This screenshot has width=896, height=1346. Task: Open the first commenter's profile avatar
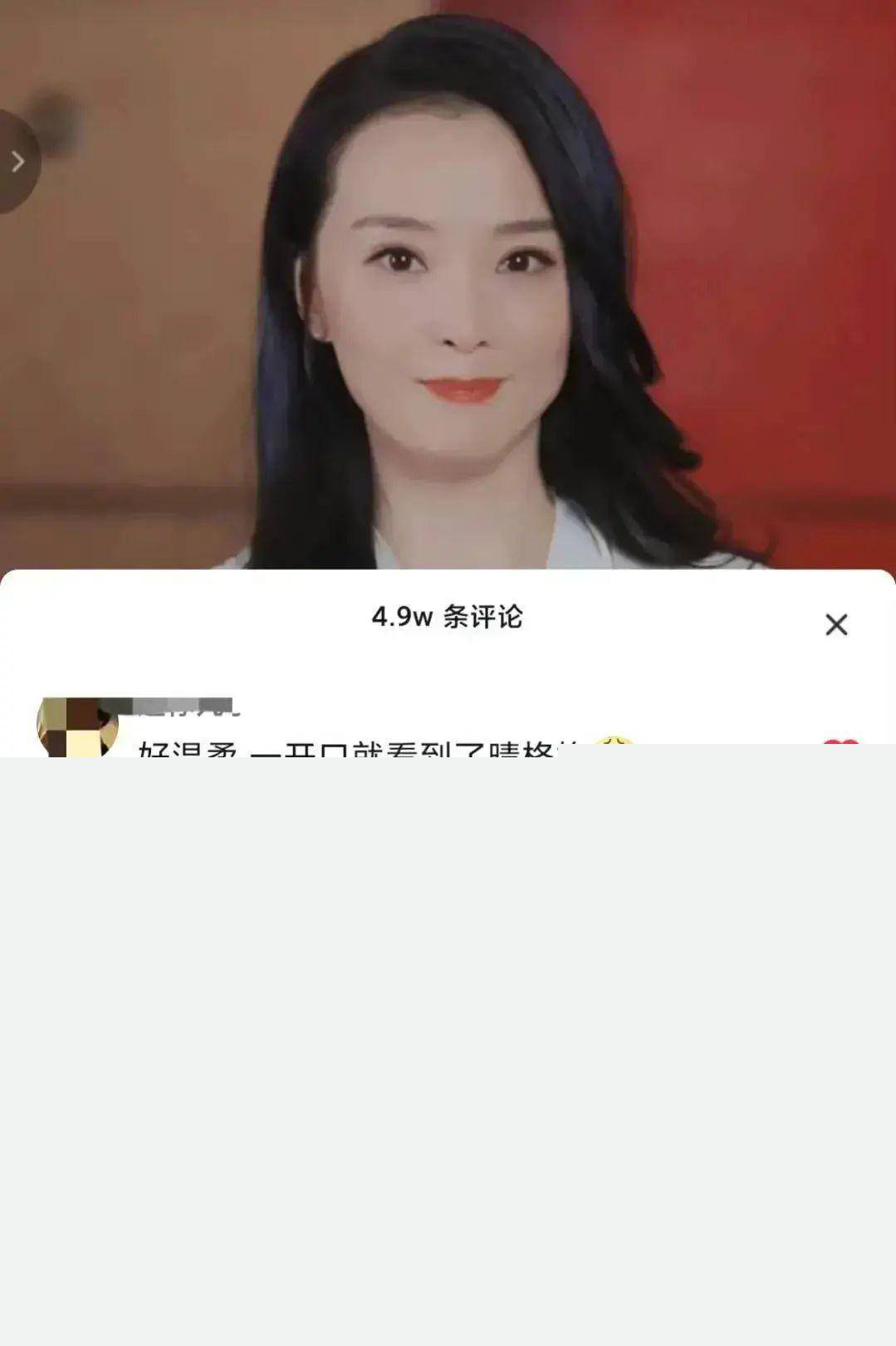(77, 728)
